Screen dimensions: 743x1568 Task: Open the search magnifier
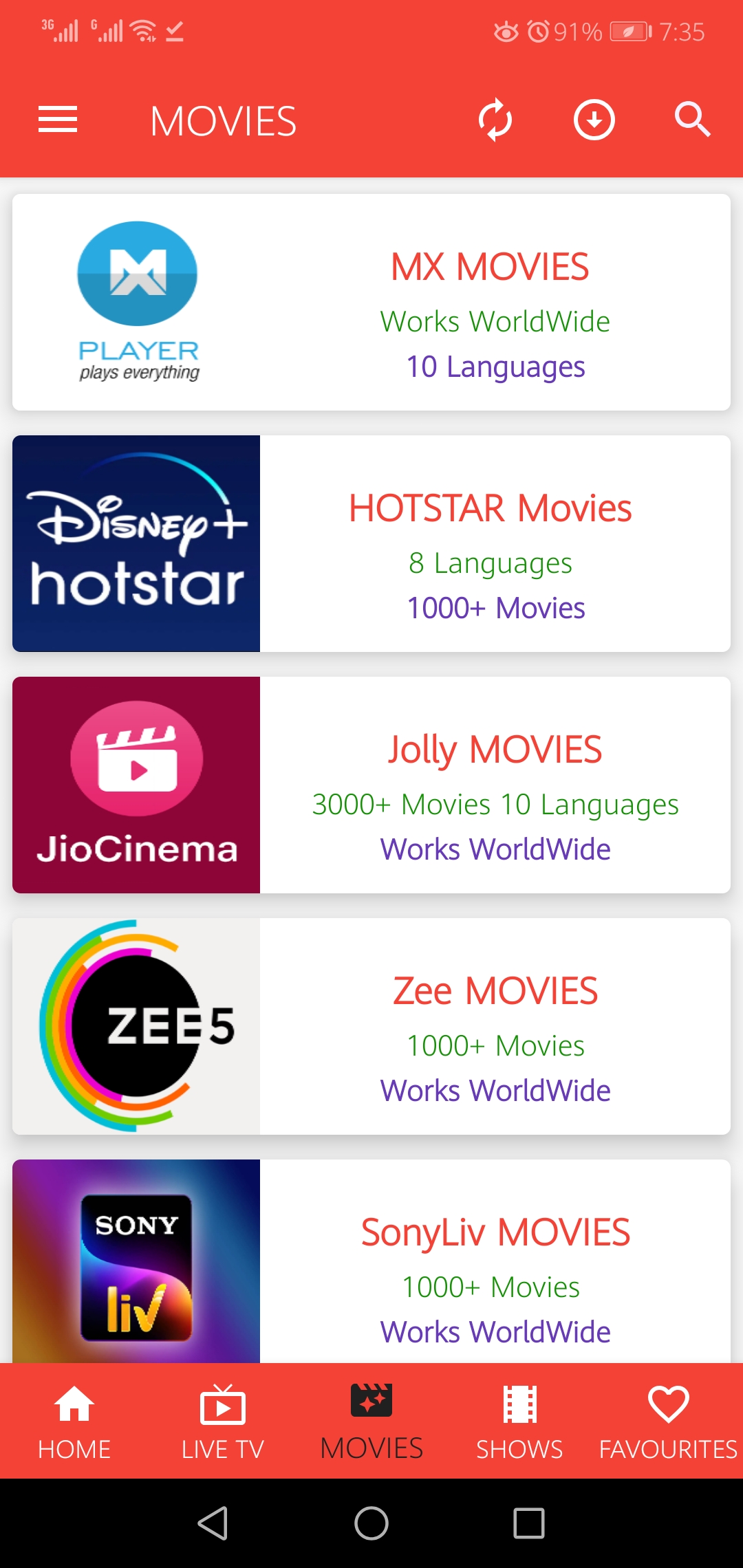(691, 120)
